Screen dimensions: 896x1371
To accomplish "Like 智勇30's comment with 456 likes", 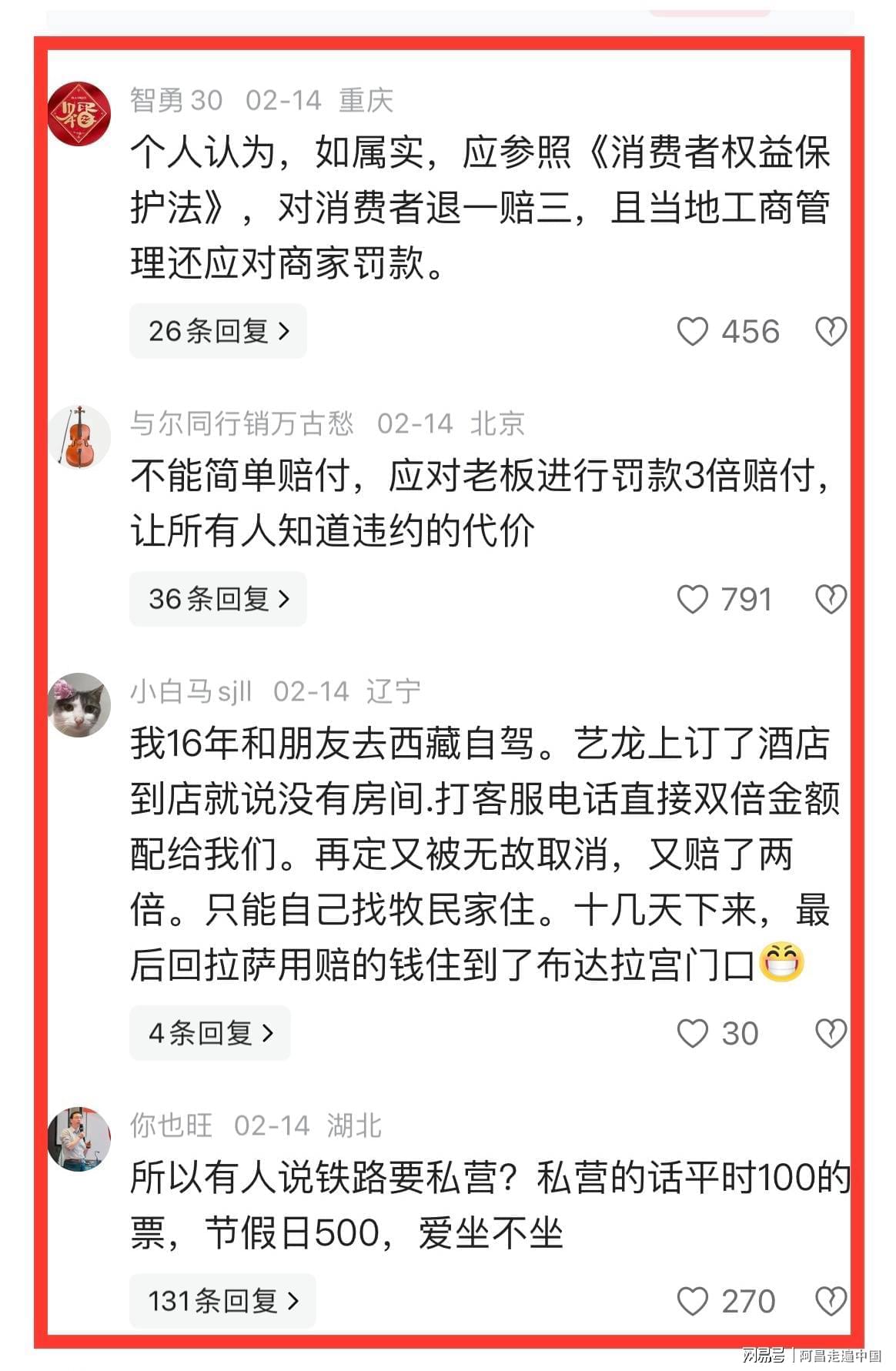I will coord(692,332).
